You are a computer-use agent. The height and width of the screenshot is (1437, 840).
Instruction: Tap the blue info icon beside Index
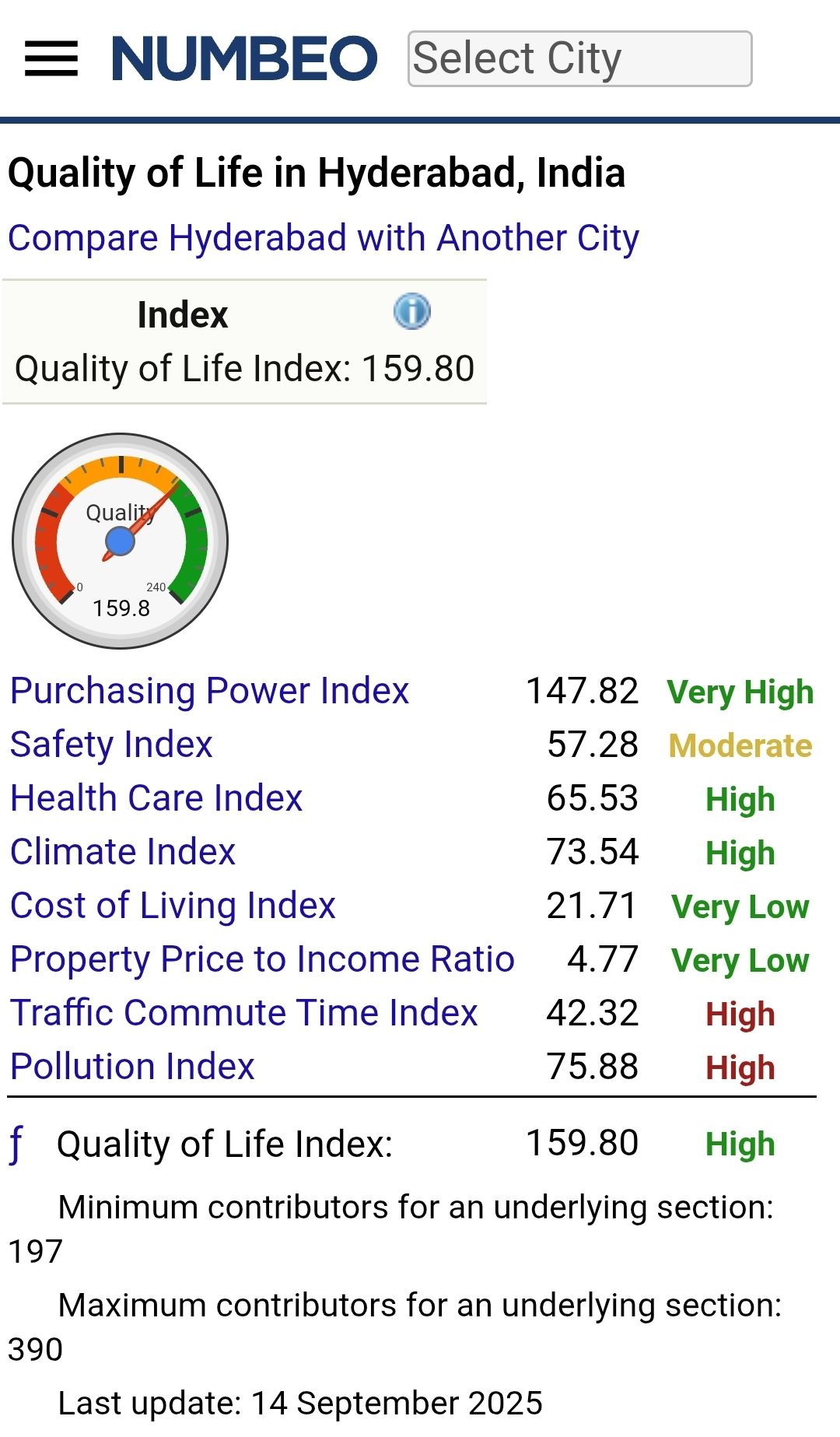click(411, 311)
